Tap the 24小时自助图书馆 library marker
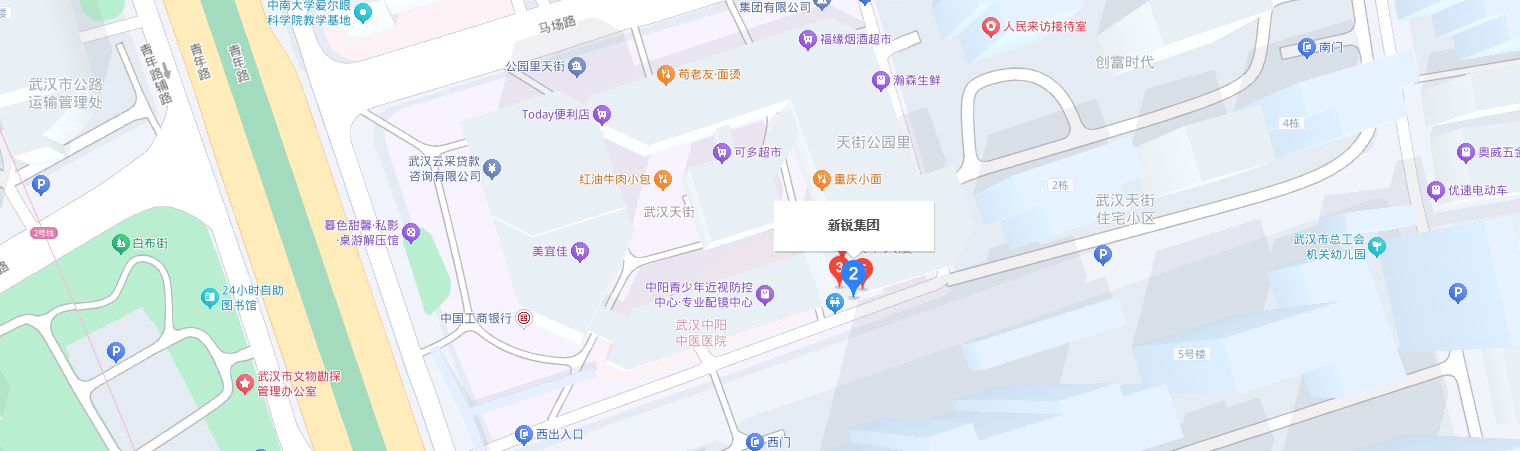Screen dimensions: 1520x451 [x=209, y=297]
